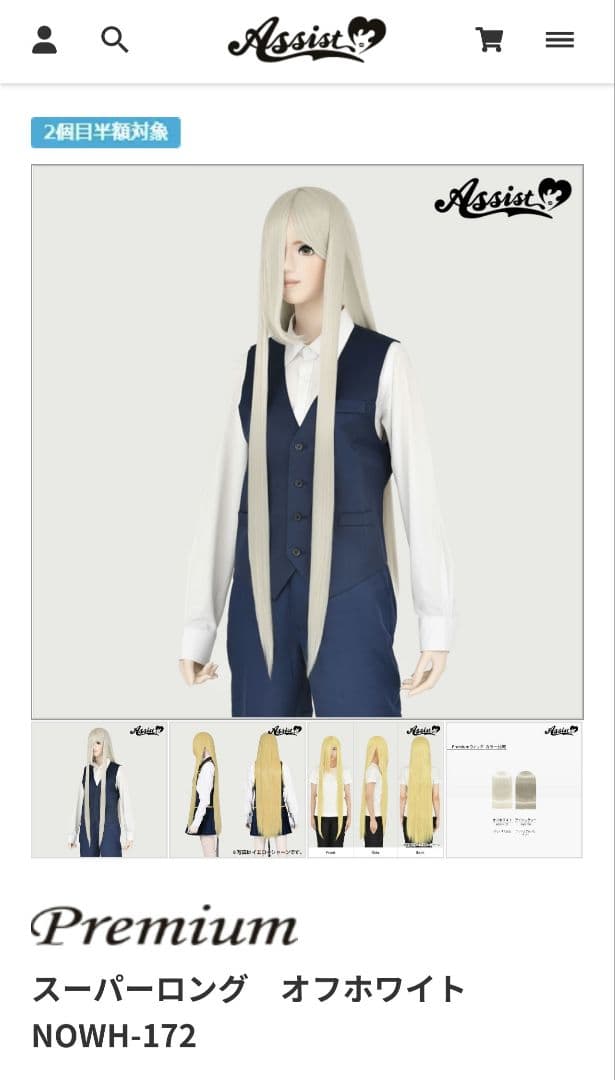This screenshot has width=615, height=1080.
Task: Select the color comparison thumbnail
Action: pos(514,789)
